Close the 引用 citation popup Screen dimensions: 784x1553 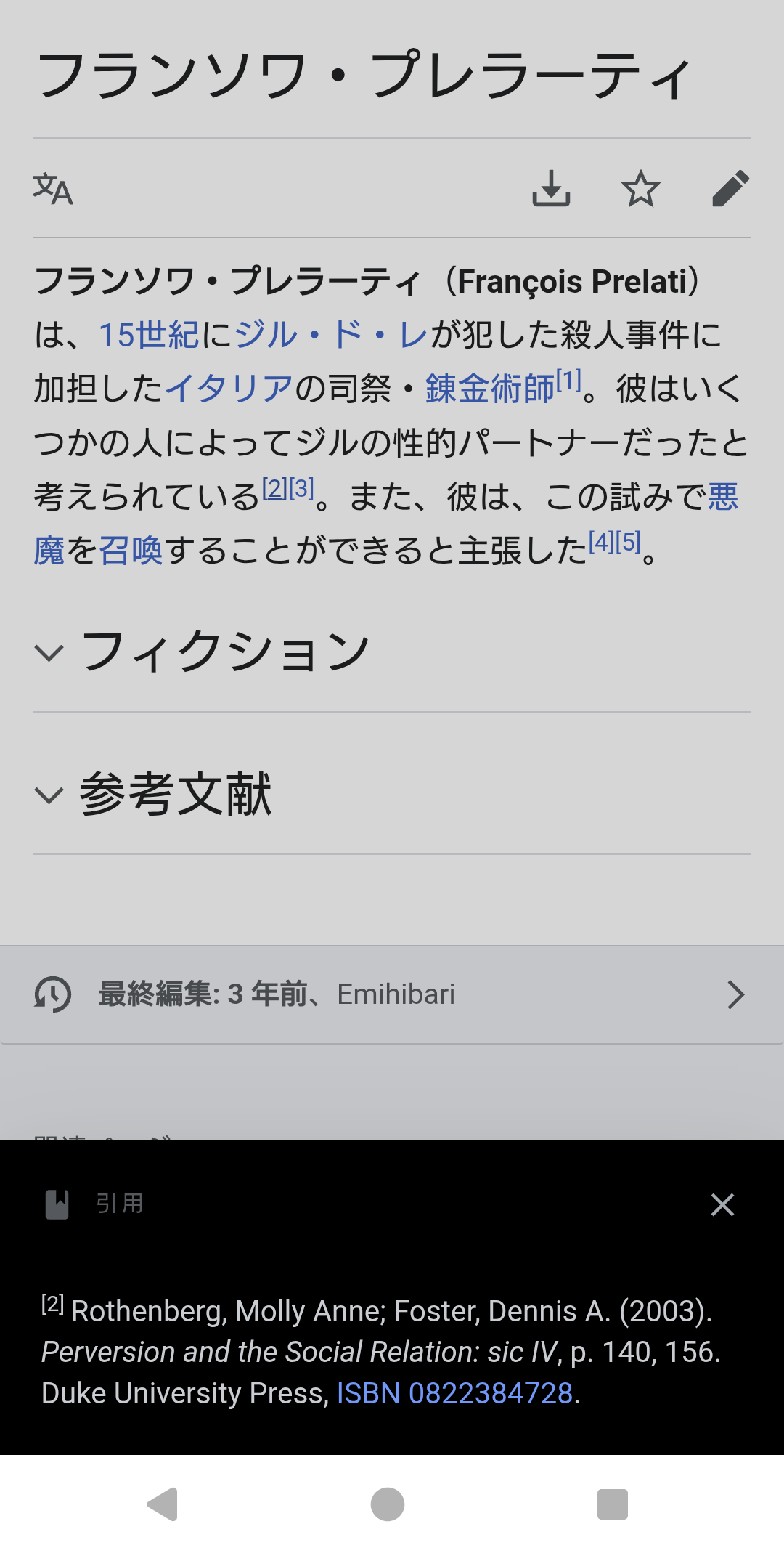coord(722,1204)
